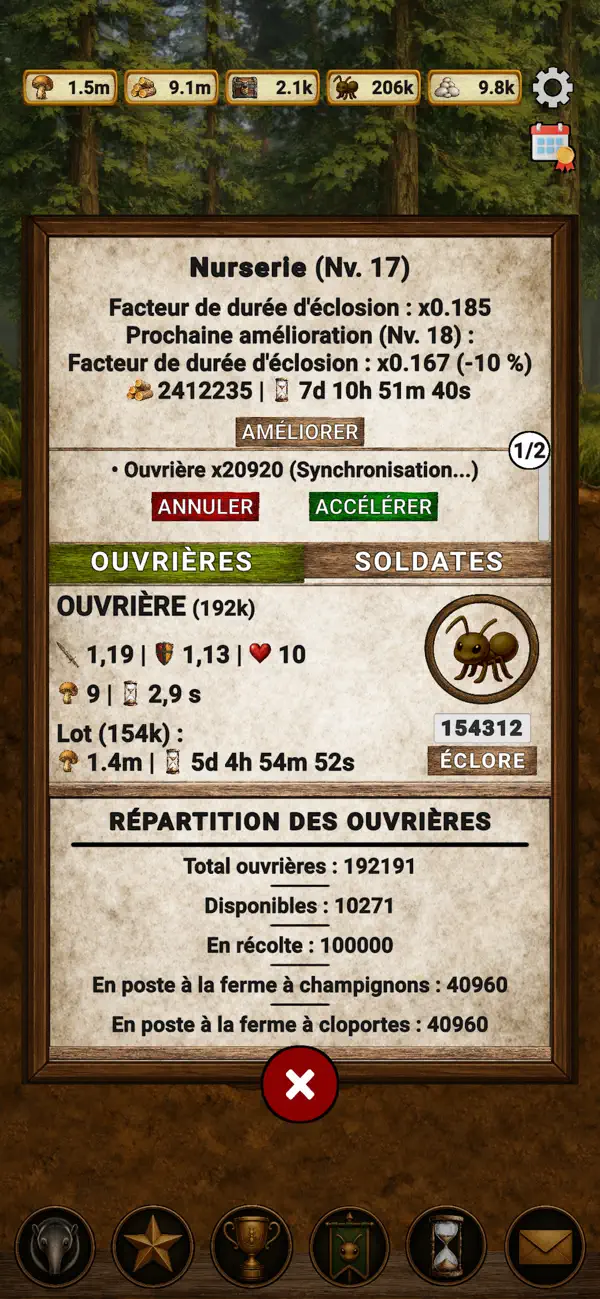Open the star icon in bottom bar
The height and width of the screenshot is (1299, 600).
(x=153, y=1246)
